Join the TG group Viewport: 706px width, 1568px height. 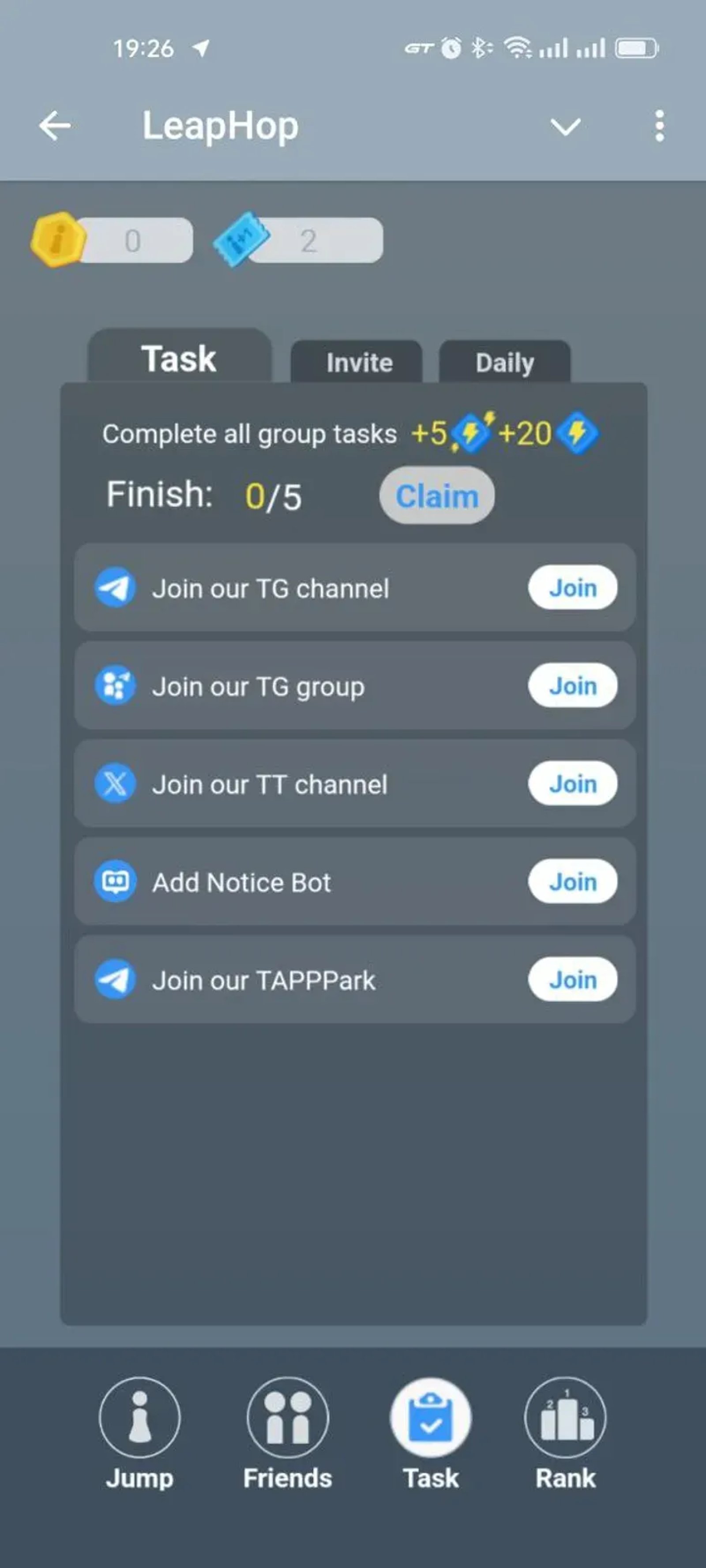pyautogui.click(x=572, y=685)
